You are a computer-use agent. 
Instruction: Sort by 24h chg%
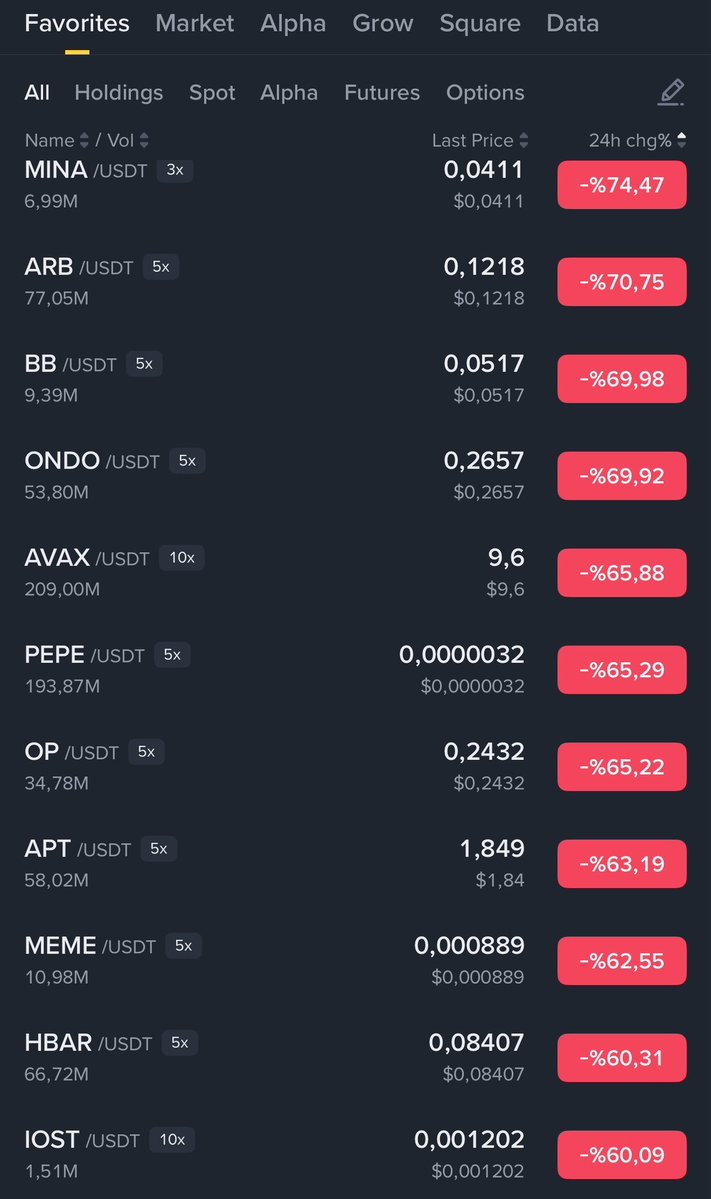click(x=637, y=141)
